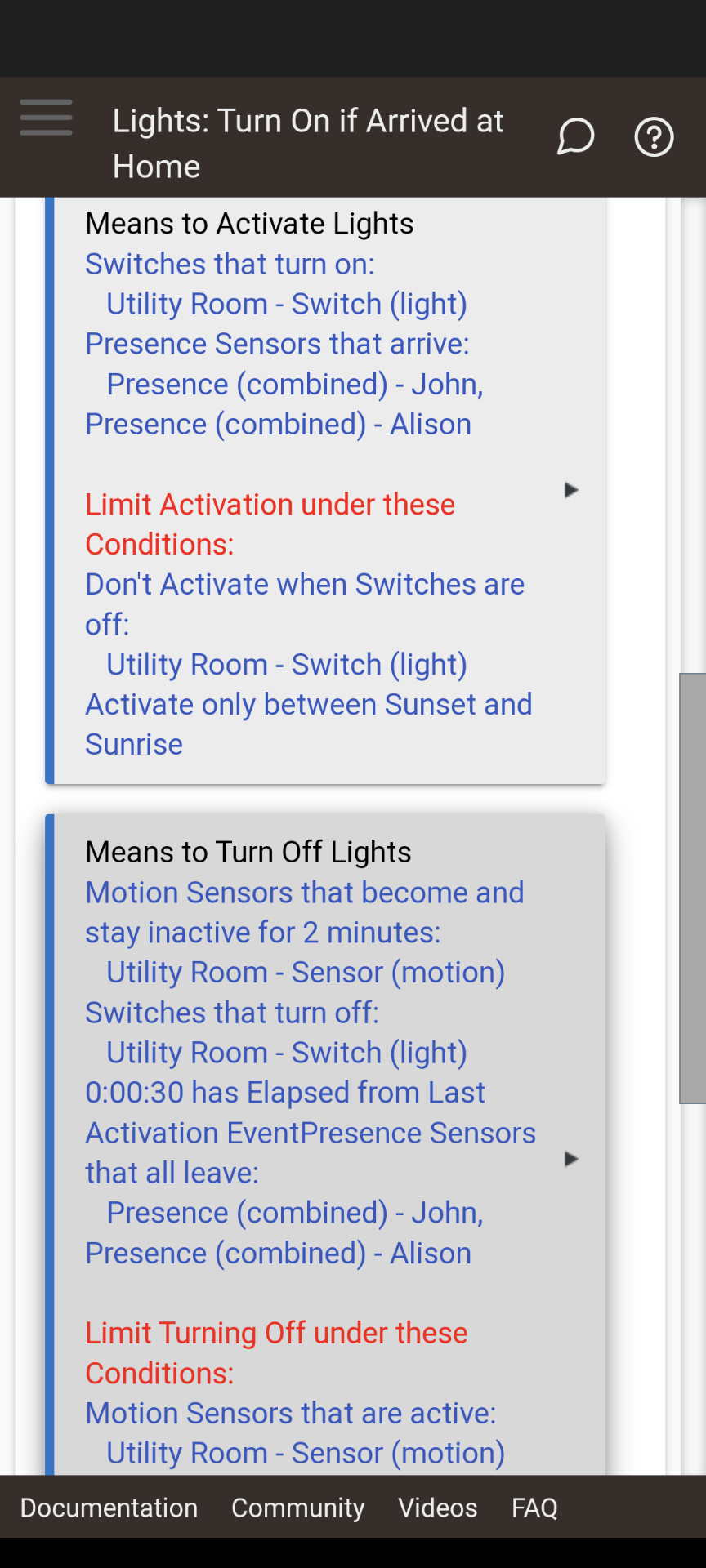
Task: Open Presence (combined) - Alison entry
Action: click(278, 424)
